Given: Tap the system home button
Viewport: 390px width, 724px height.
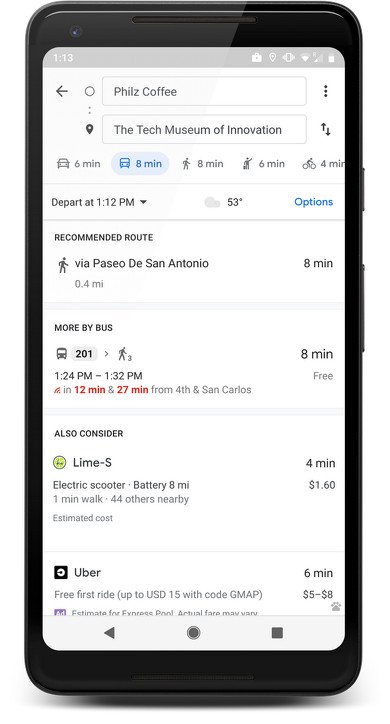Looking at the screenshot, I should [x=193, y=633].
